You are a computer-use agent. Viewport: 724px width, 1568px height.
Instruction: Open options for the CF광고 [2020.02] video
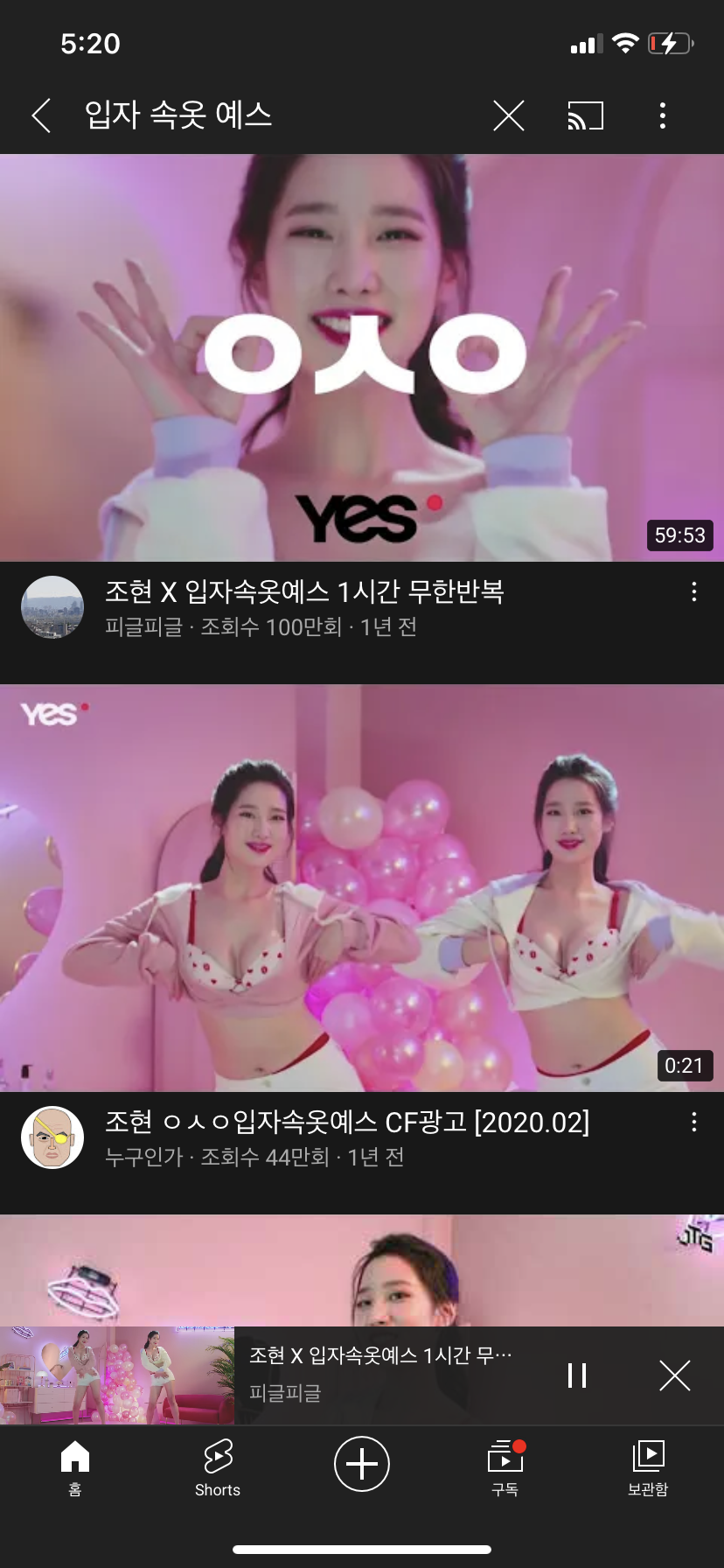694,1123
